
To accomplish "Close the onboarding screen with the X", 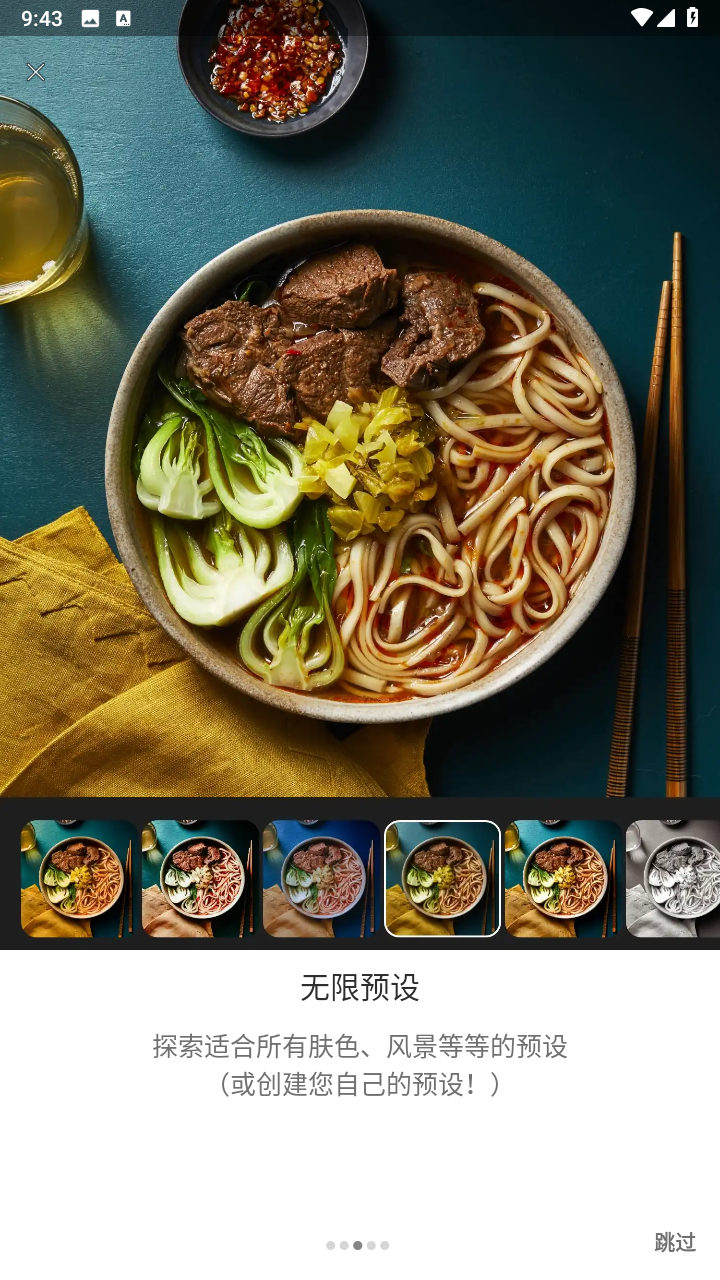I will (x=36, y=72).
